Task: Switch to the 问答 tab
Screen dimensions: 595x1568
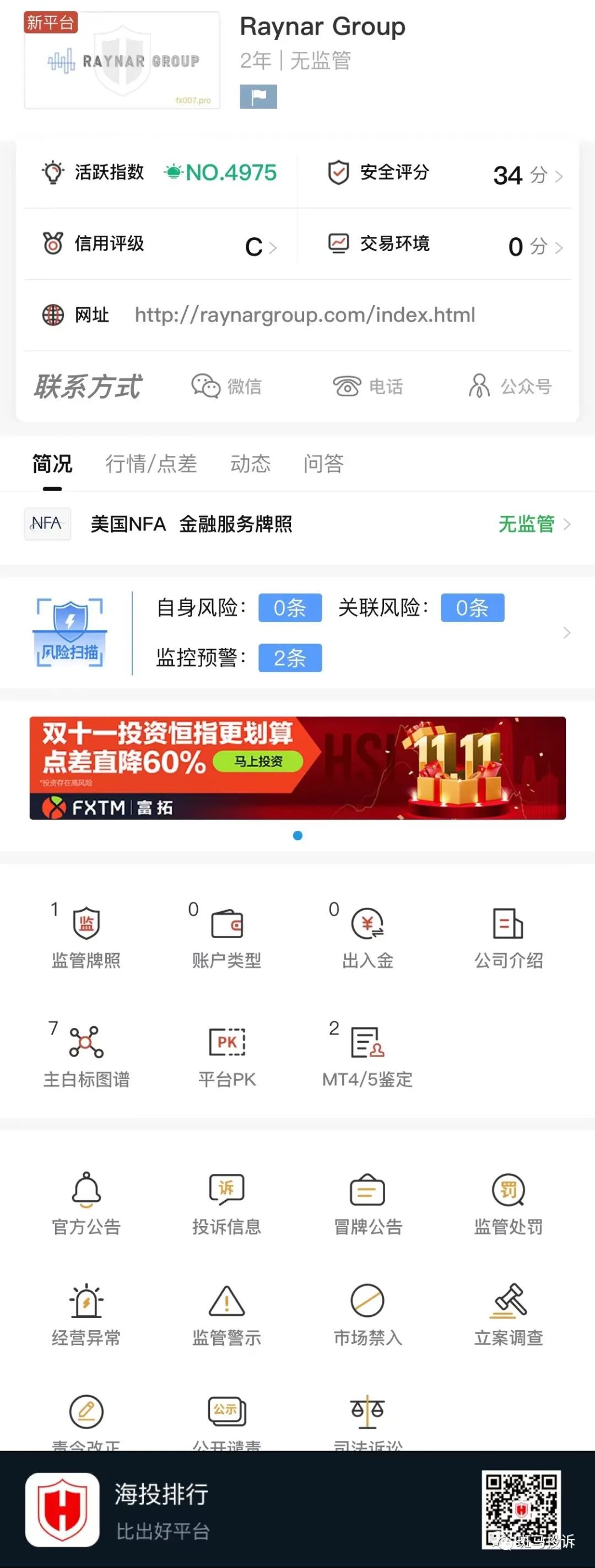Action: coord(323,464)
